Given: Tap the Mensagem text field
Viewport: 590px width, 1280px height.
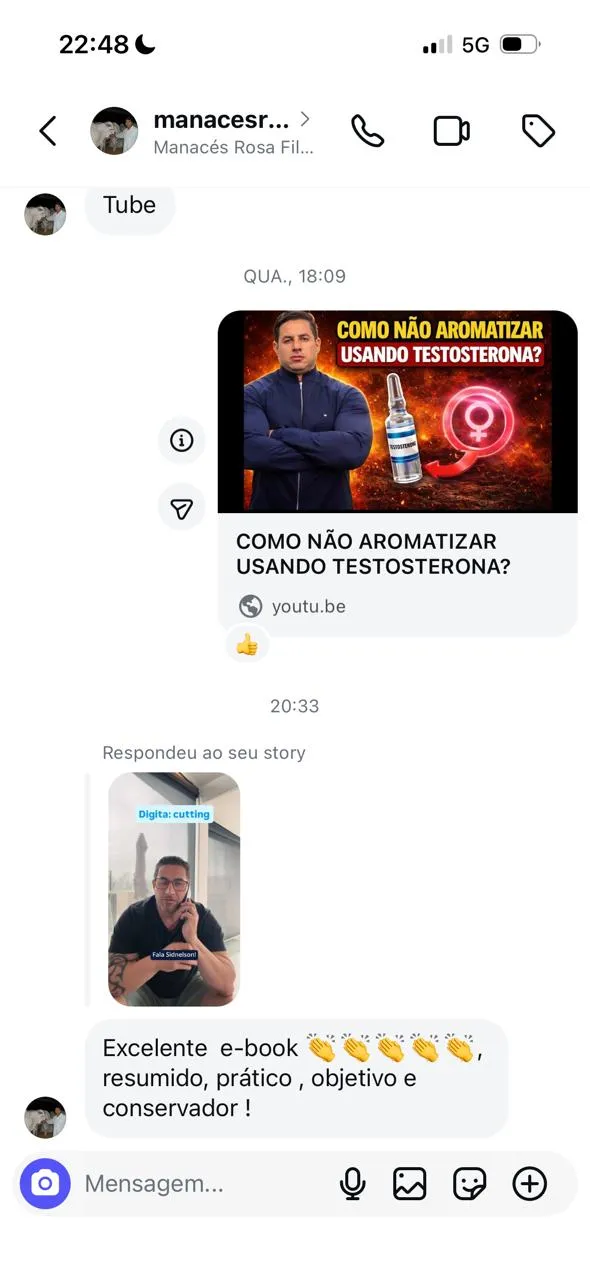Looking at the screenshot, I should pyautogui.click(x=200, y=1184).
